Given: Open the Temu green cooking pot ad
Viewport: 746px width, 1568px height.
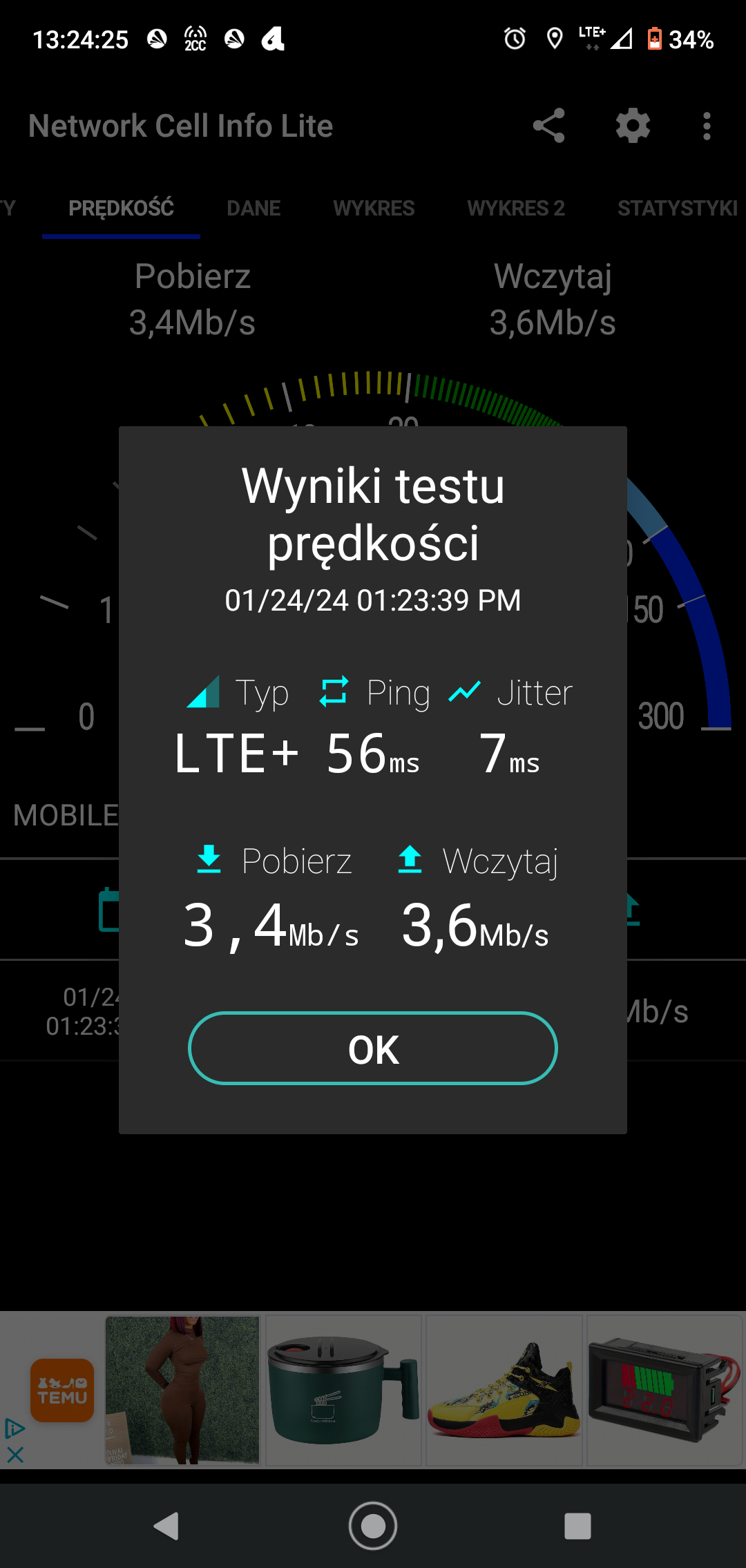Looking at the screenshot, I should [343, 1390].
